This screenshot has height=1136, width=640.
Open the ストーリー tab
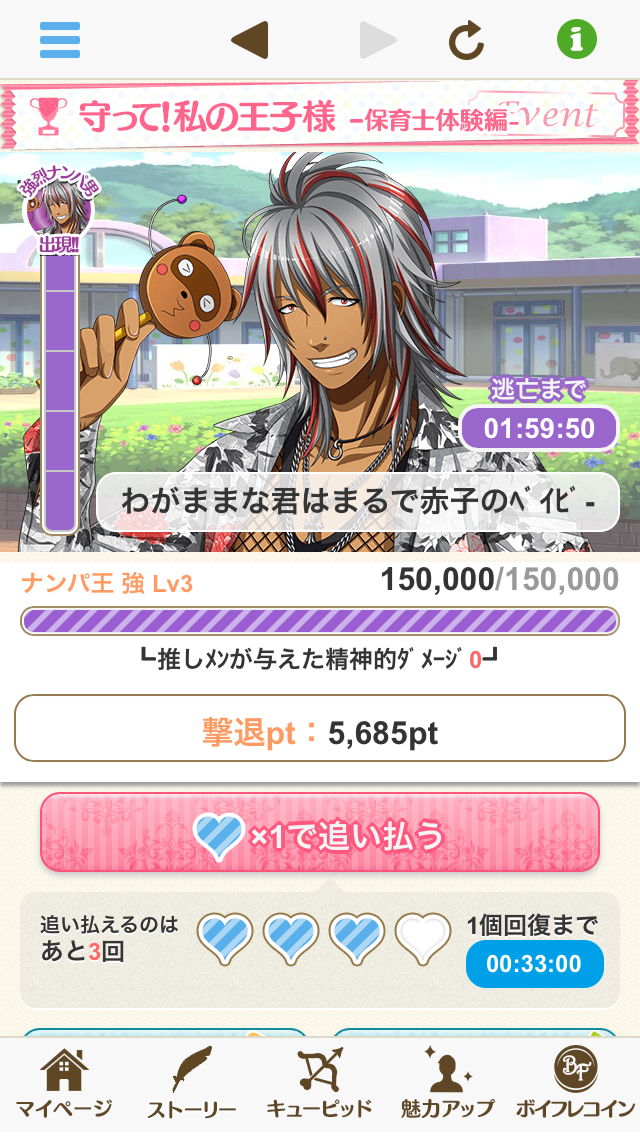[192, 1085]
